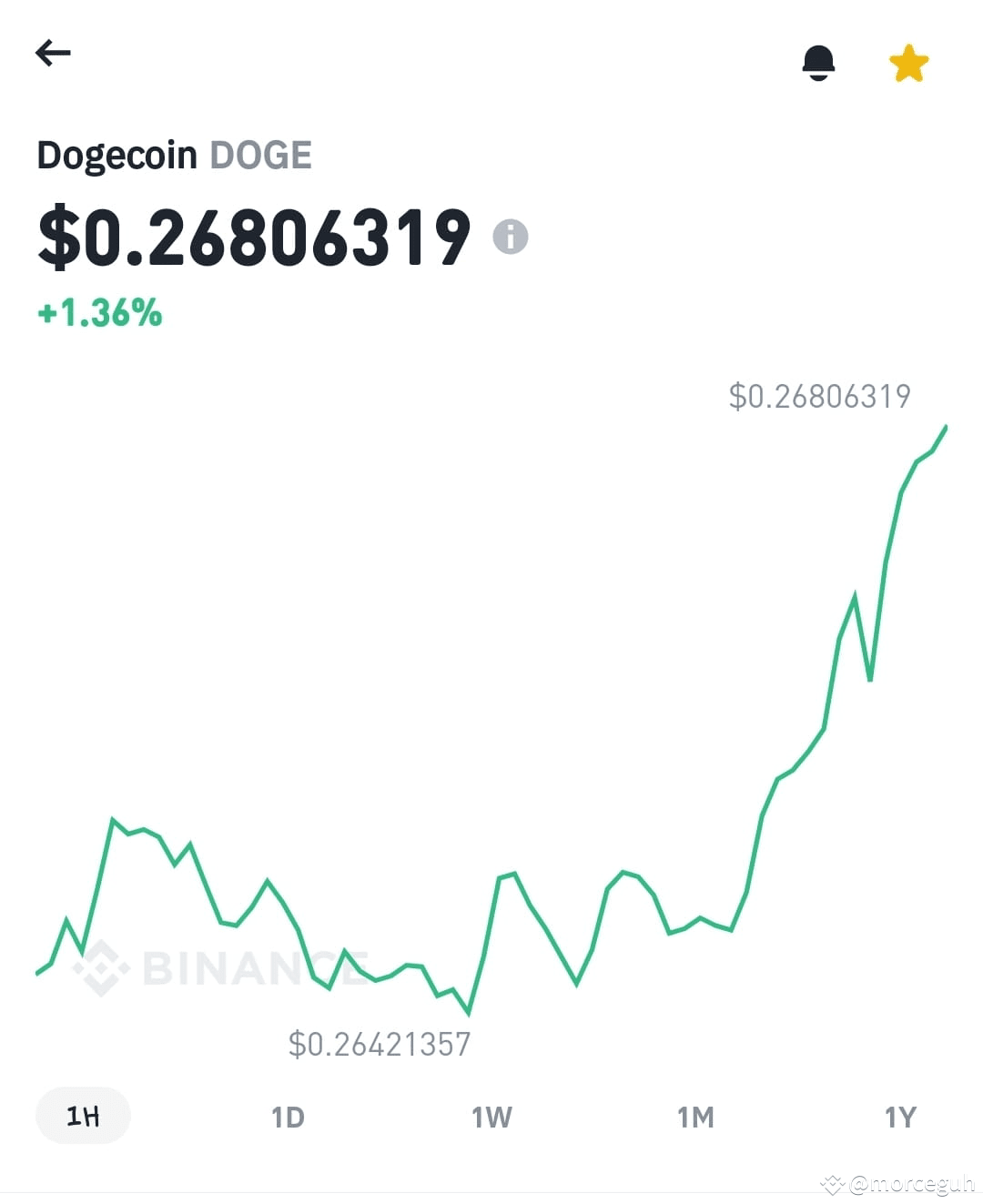This screenshot has width=983, height=1204.
Task: Tap the yellow star favorite icon
Action: click(907, 60)
